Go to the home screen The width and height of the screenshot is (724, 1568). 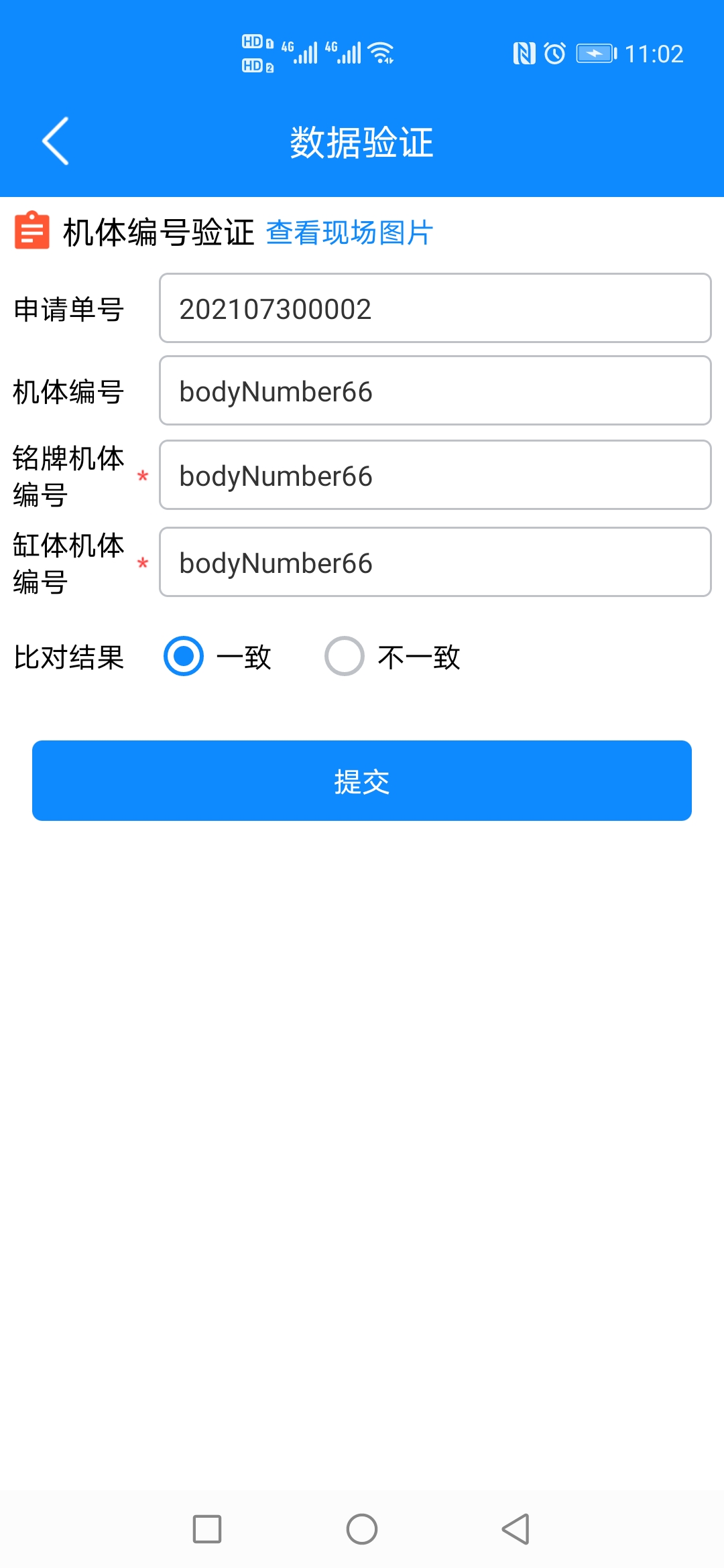362,1529
